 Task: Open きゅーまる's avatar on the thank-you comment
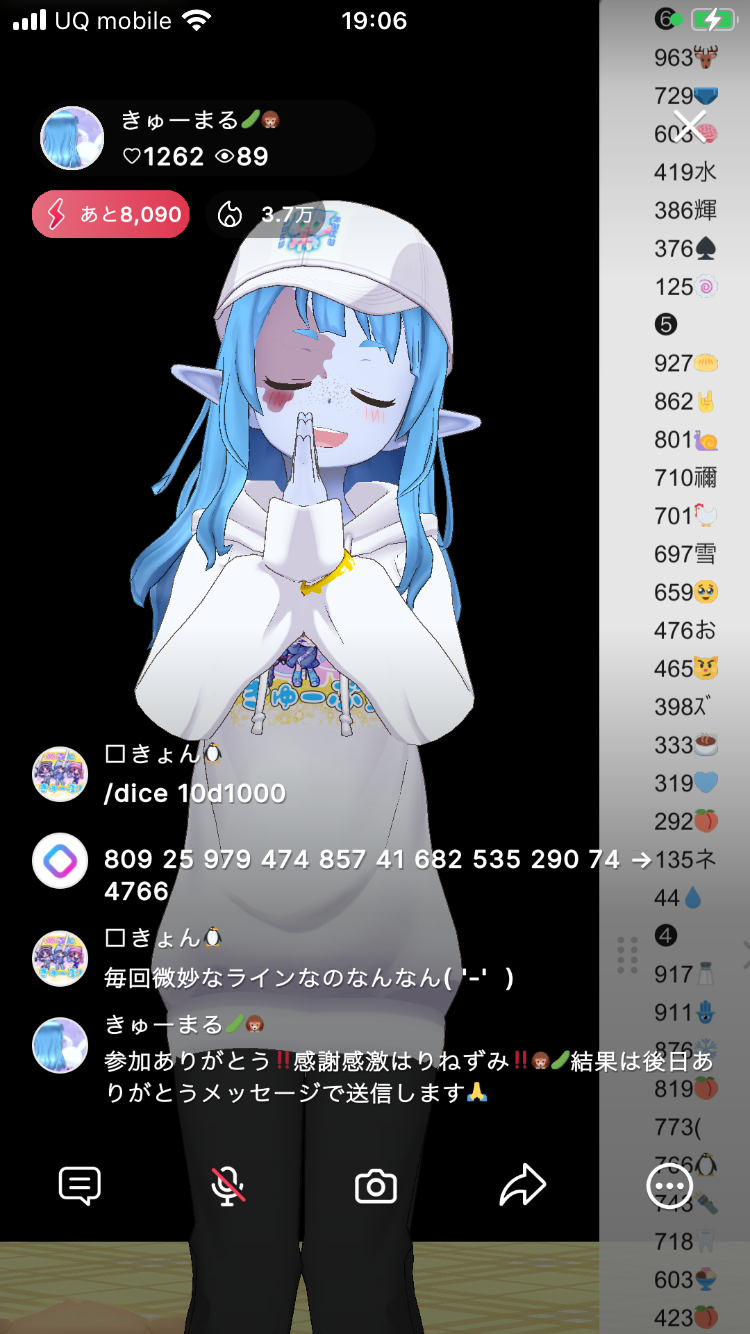[60, 1045]
